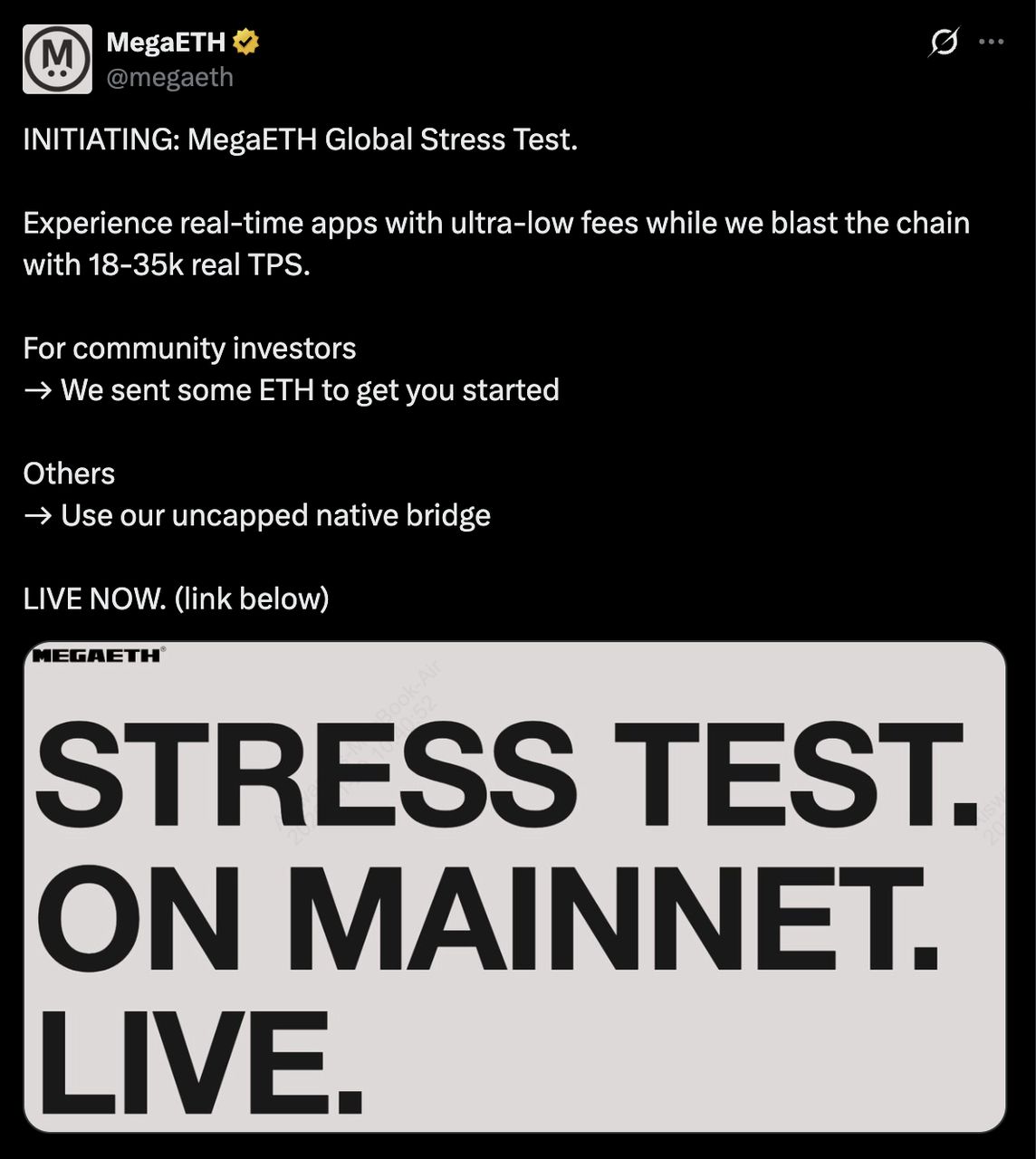Open the Stress Test image
Image resolution: width=1036 pixels, height=1159 pixels.
tap(514, 886)
